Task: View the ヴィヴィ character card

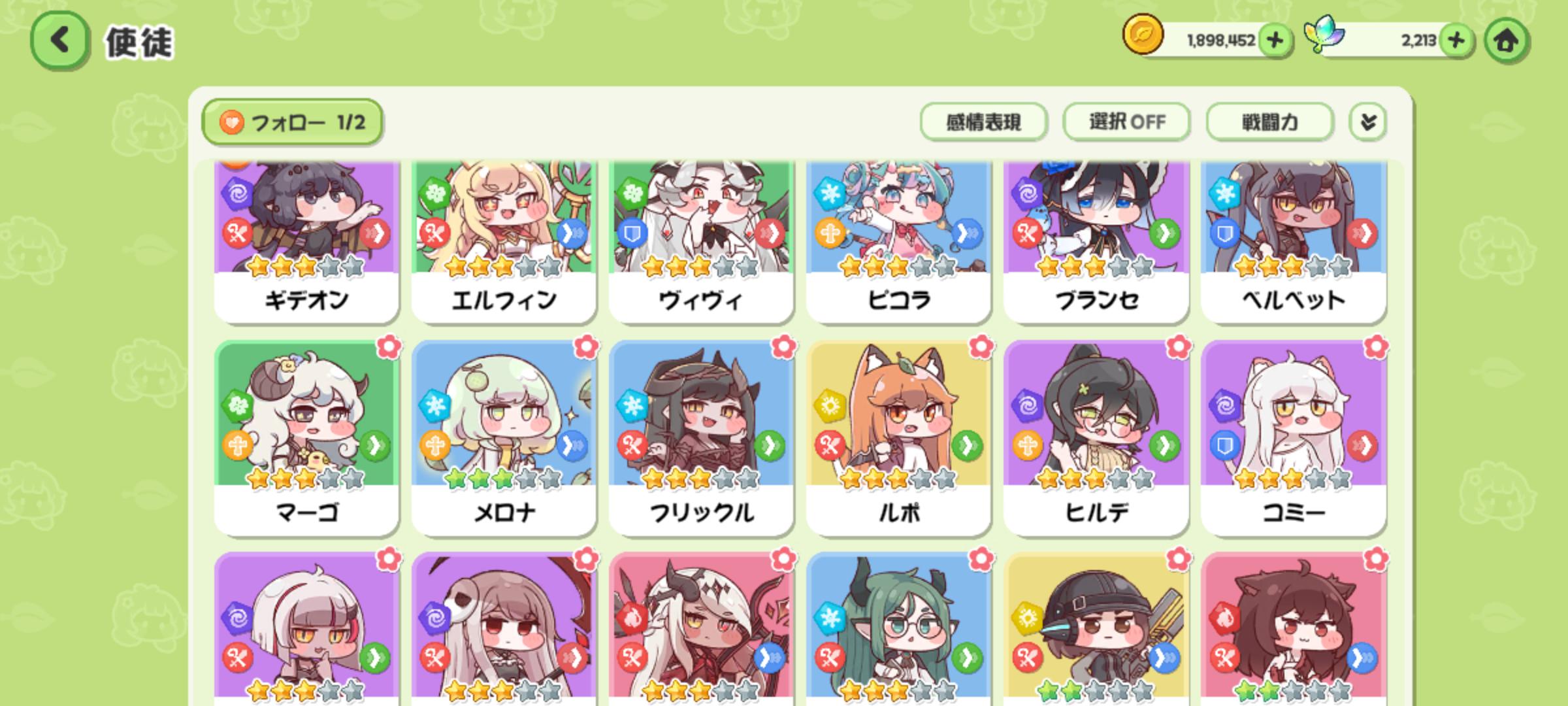Action: click(x=701, y=242)
